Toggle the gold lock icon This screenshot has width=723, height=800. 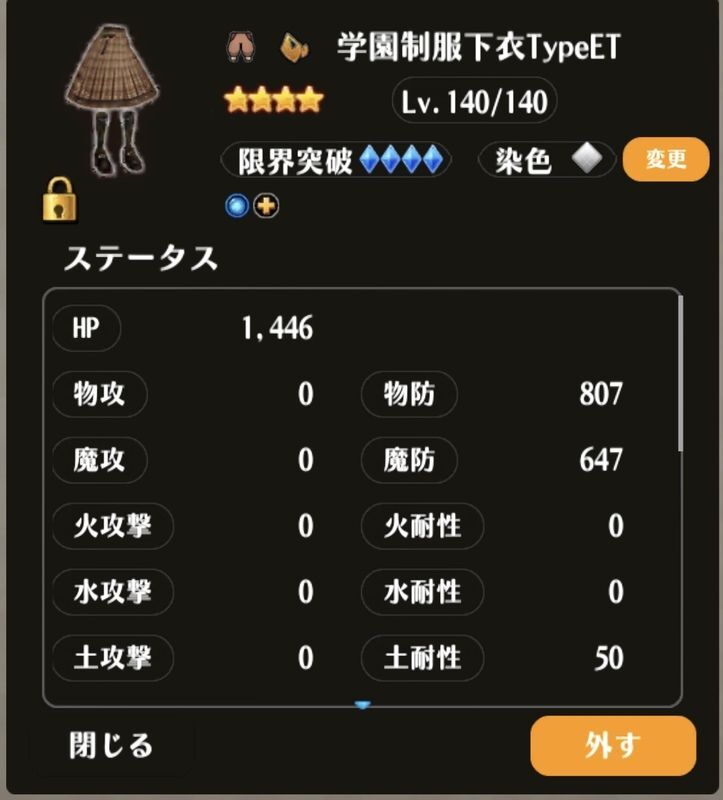[60, 199]
